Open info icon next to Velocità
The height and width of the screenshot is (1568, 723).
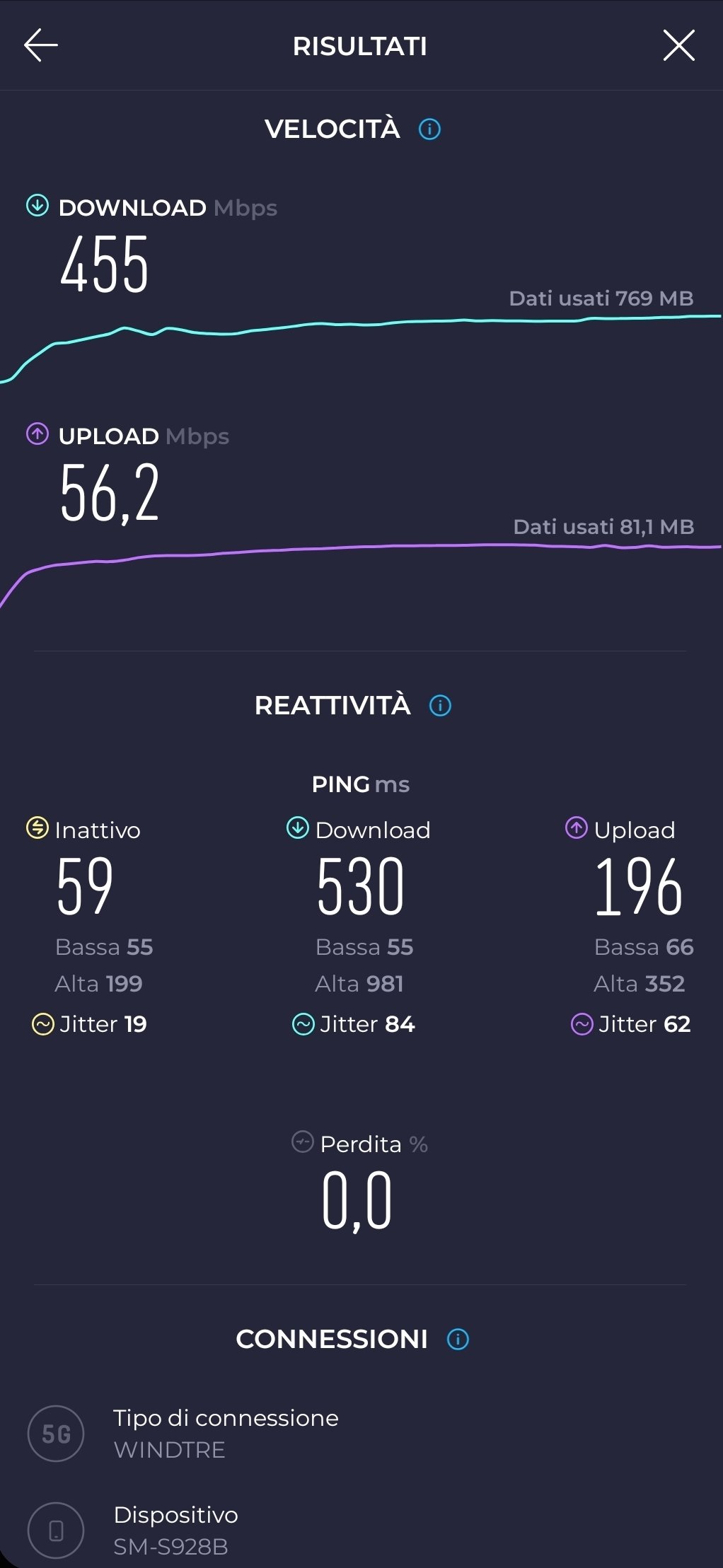coord(429,129)
